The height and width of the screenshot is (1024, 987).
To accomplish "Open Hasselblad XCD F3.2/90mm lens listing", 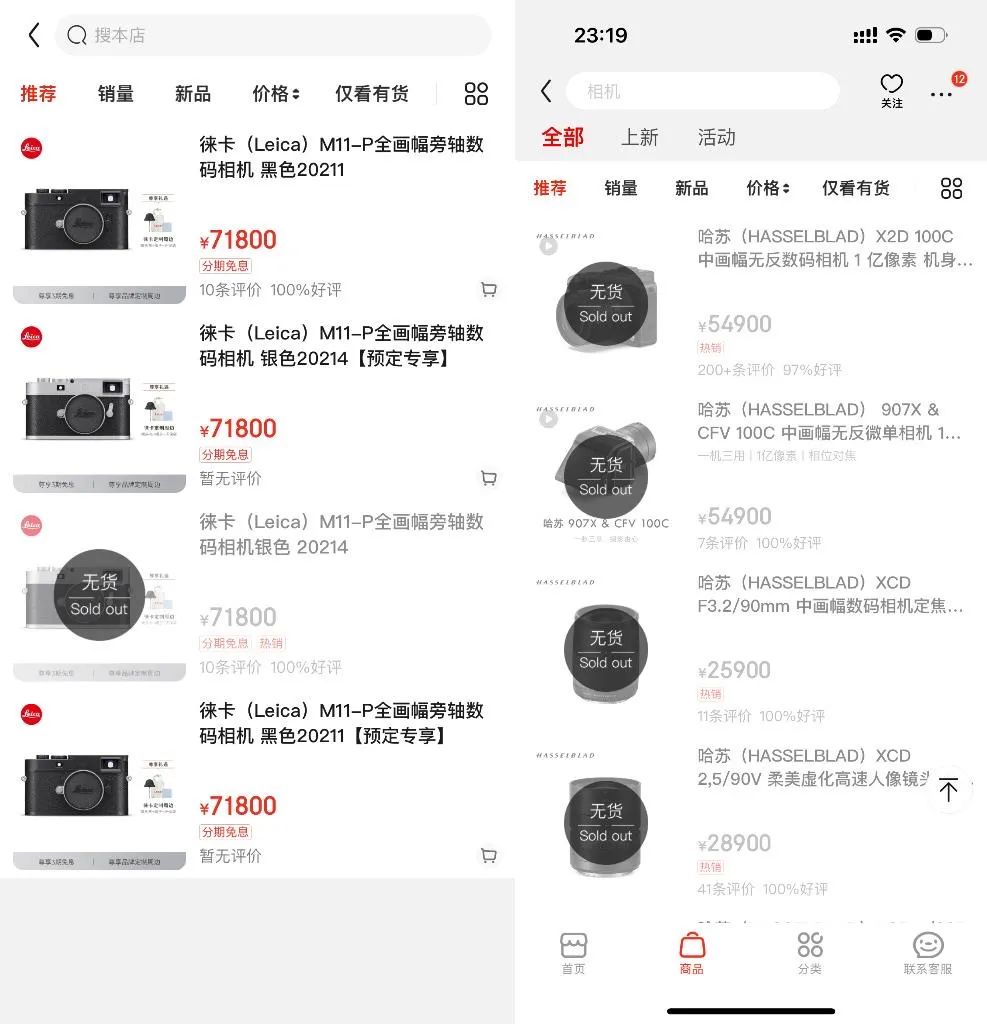I will [x=830, y=594].
